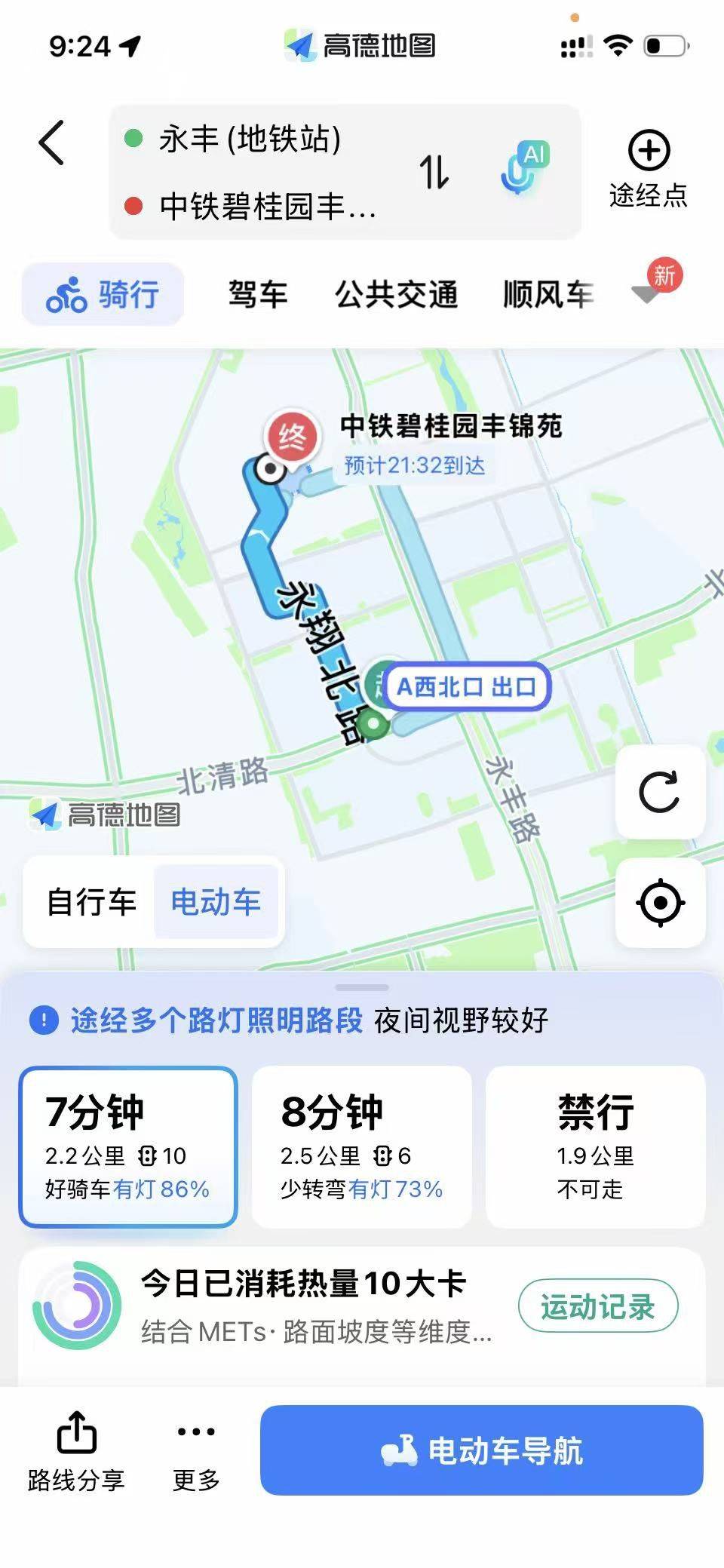Share the route via 路线分享
This screenshot has width=724, height=1568.
[x=76, y=1451]
